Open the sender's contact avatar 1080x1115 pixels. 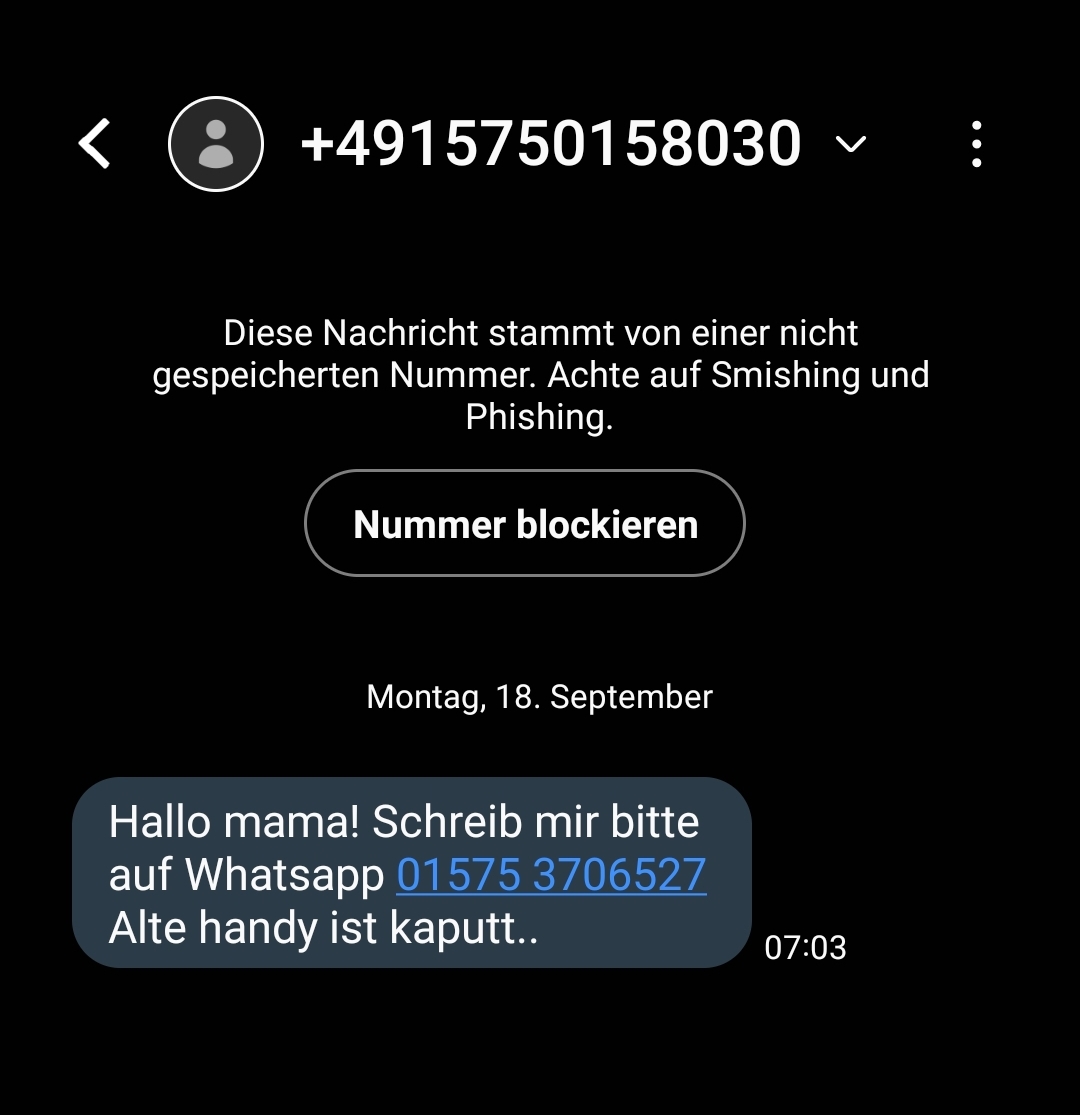pos(215,144)
